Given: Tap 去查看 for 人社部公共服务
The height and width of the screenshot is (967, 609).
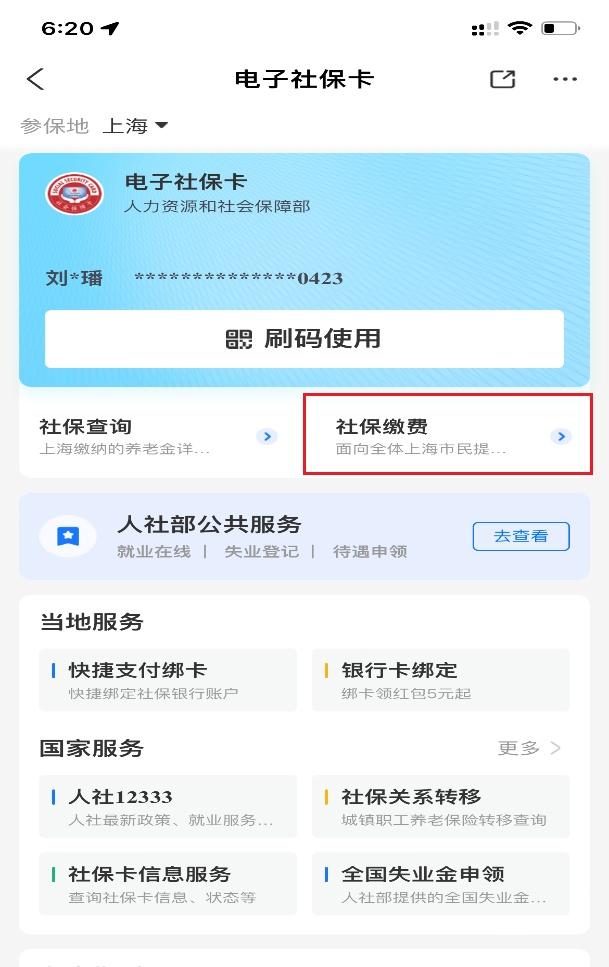Looking at the screenshot, I should click(x=521, y=536).
